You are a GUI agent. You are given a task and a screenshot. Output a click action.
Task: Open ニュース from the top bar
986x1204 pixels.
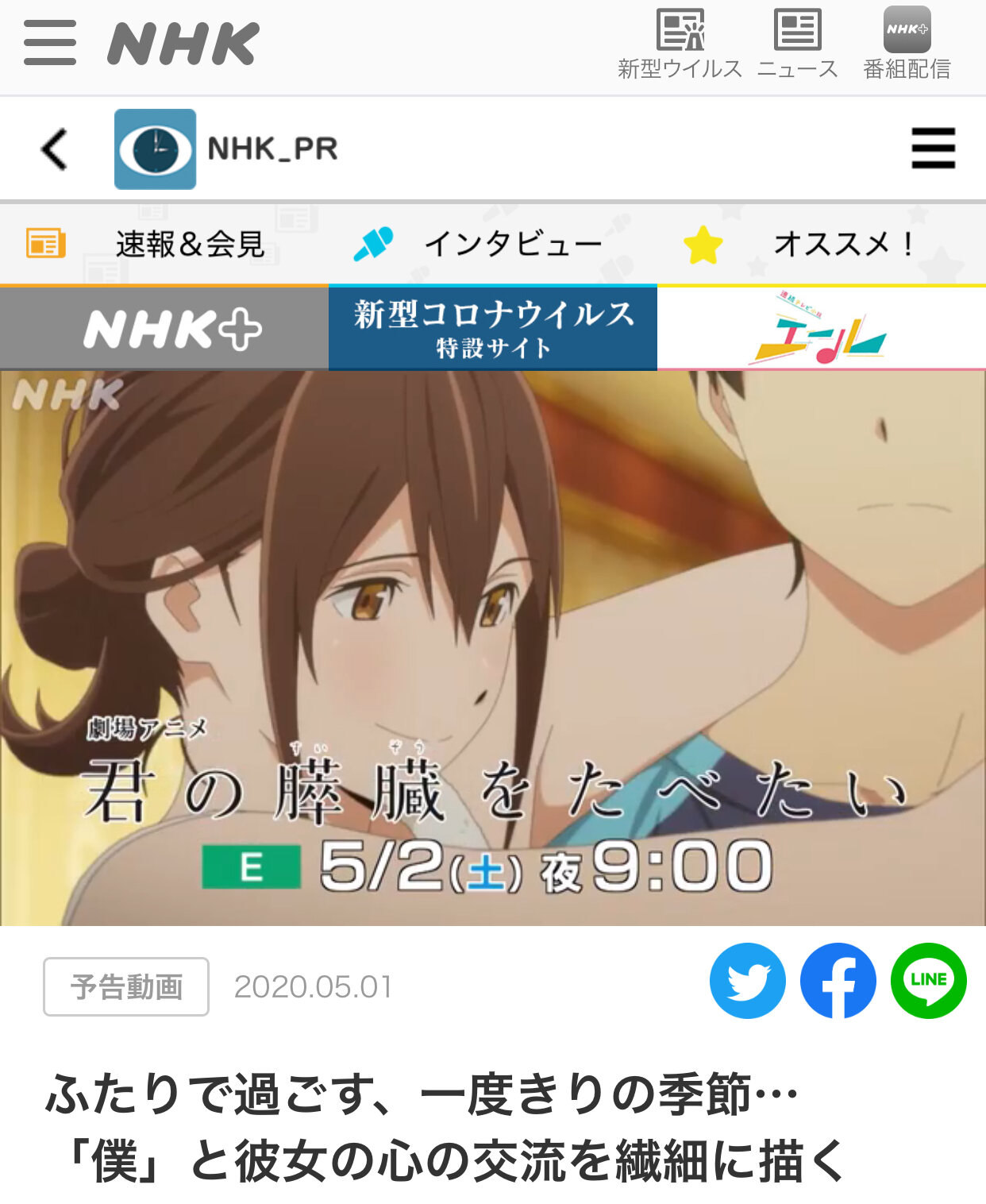(x=797, y=44)
